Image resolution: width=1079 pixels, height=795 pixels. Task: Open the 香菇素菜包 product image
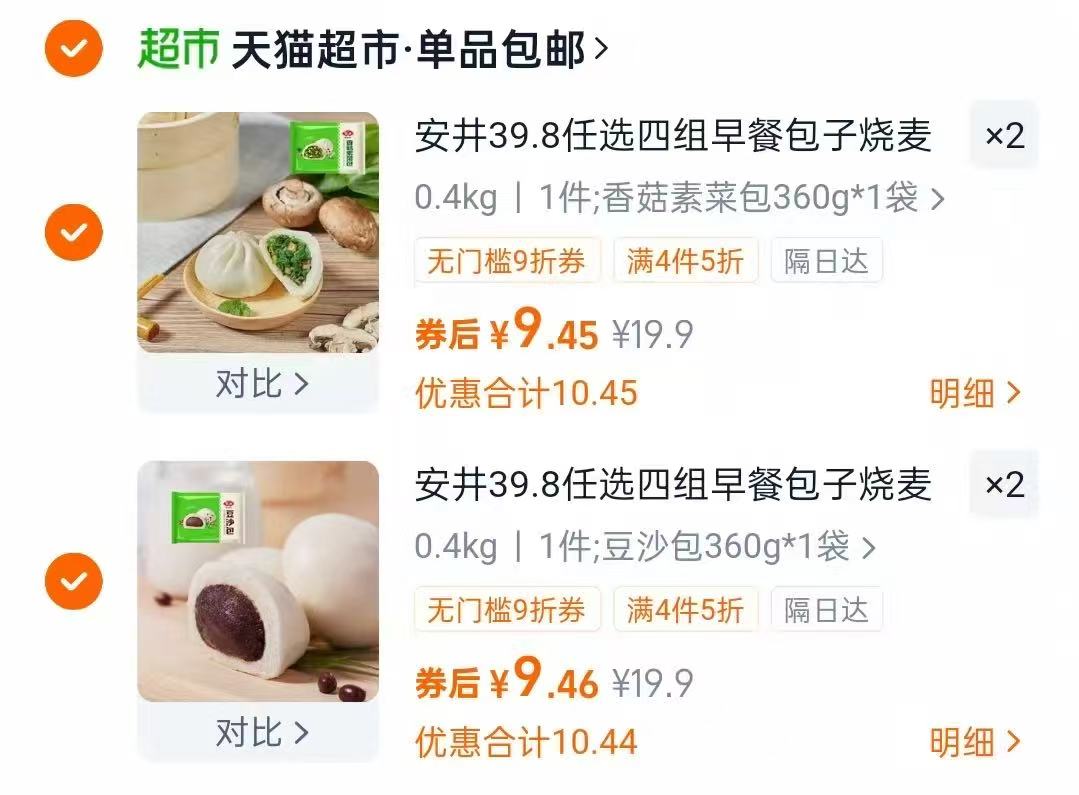[258, 232]
